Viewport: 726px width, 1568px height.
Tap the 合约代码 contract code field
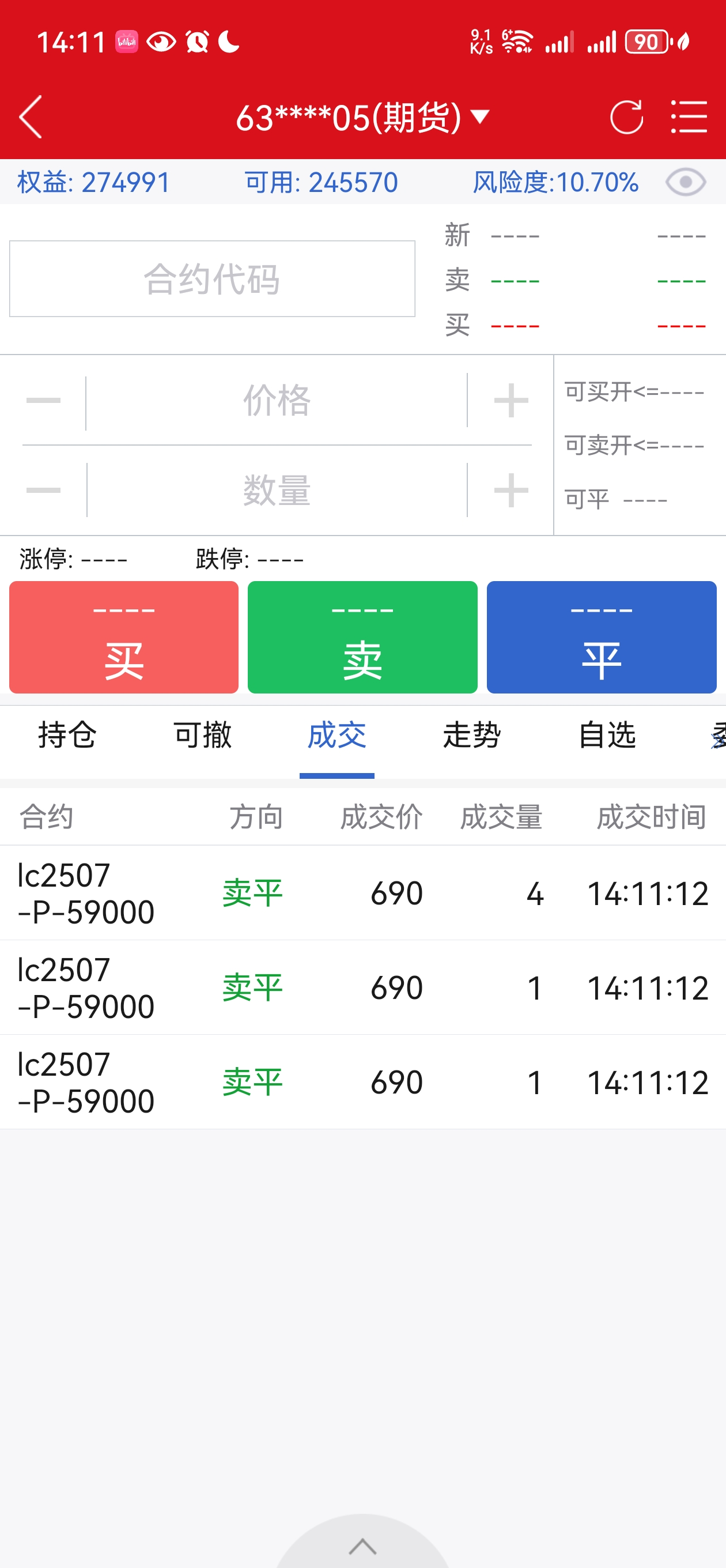(213, 279)
